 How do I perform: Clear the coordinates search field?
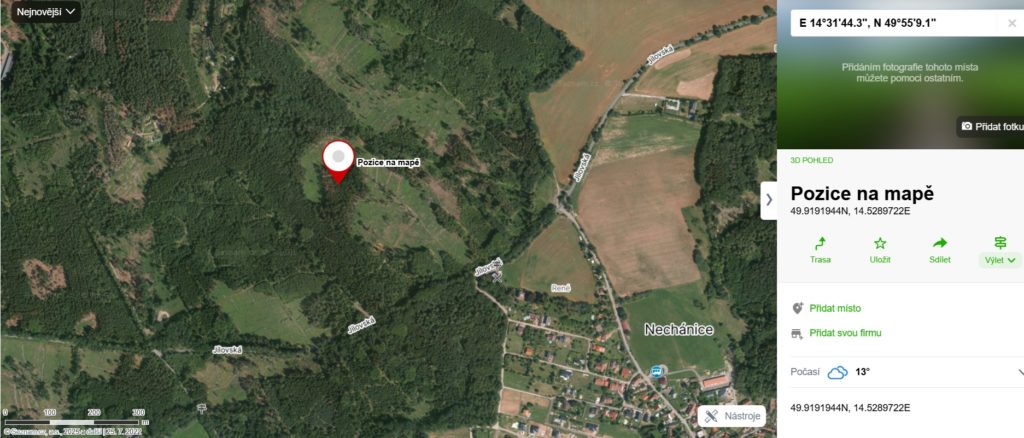point(1012,23)
